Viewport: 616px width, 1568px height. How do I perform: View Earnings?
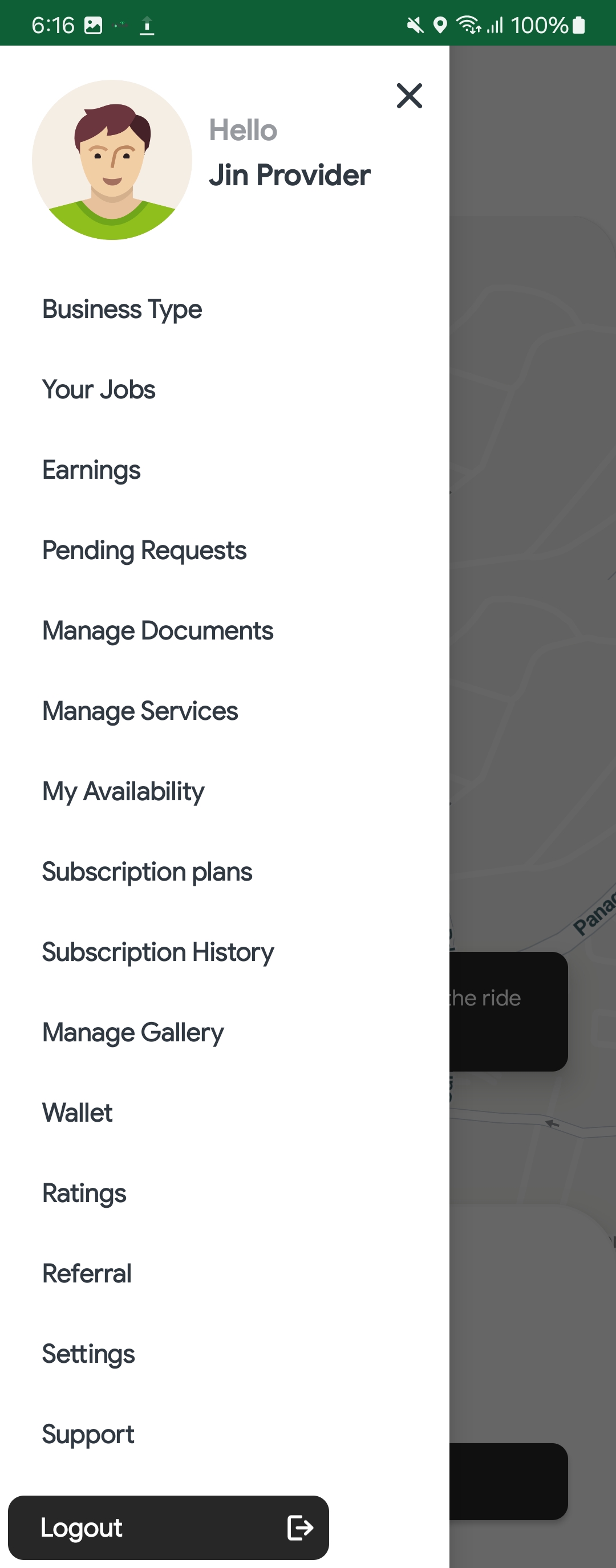pyautogui.click(x=91, y=470)
